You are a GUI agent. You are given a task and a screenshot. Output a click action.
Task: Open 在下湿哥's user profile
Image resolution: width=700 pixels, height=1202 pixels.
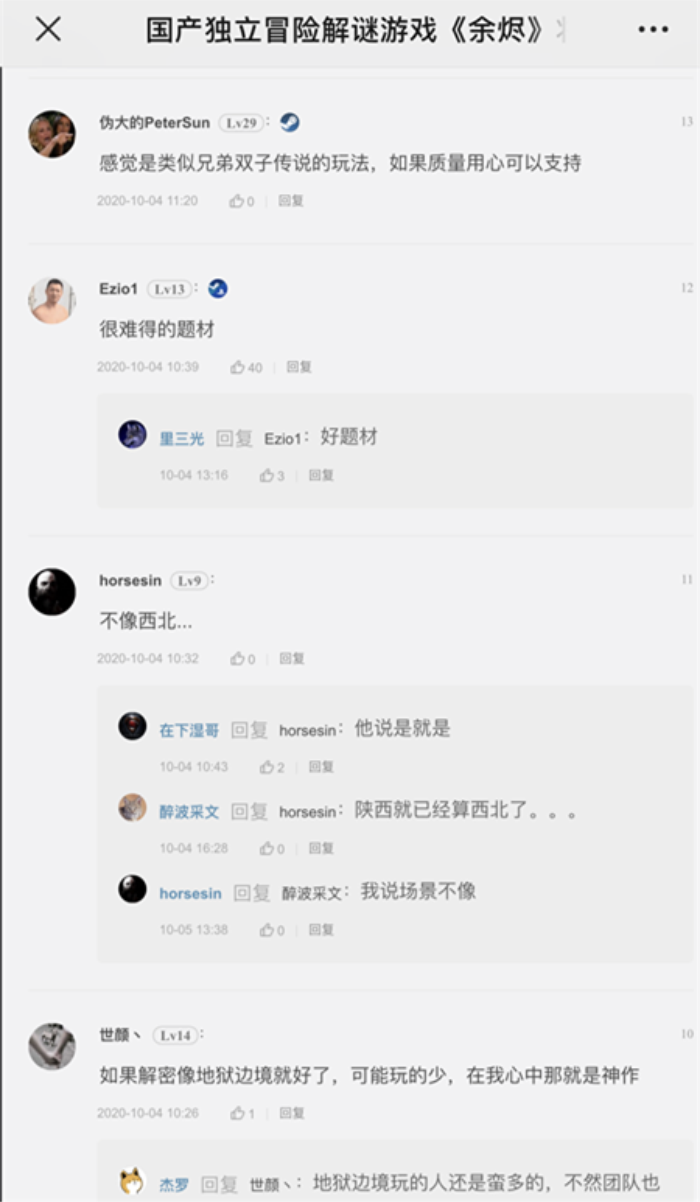coord(189,731)
